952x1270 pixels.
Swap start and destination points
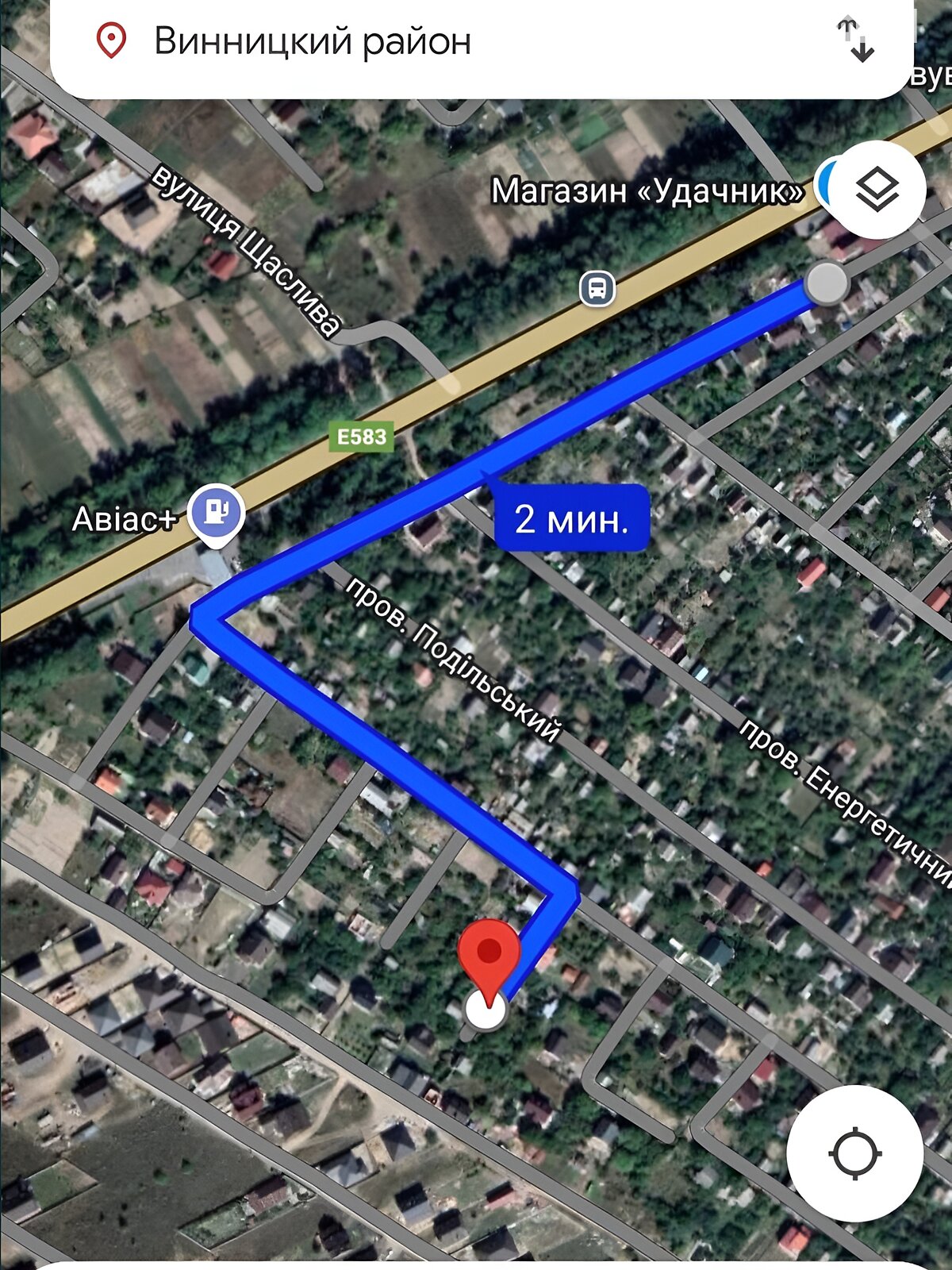tap(855, 39)
